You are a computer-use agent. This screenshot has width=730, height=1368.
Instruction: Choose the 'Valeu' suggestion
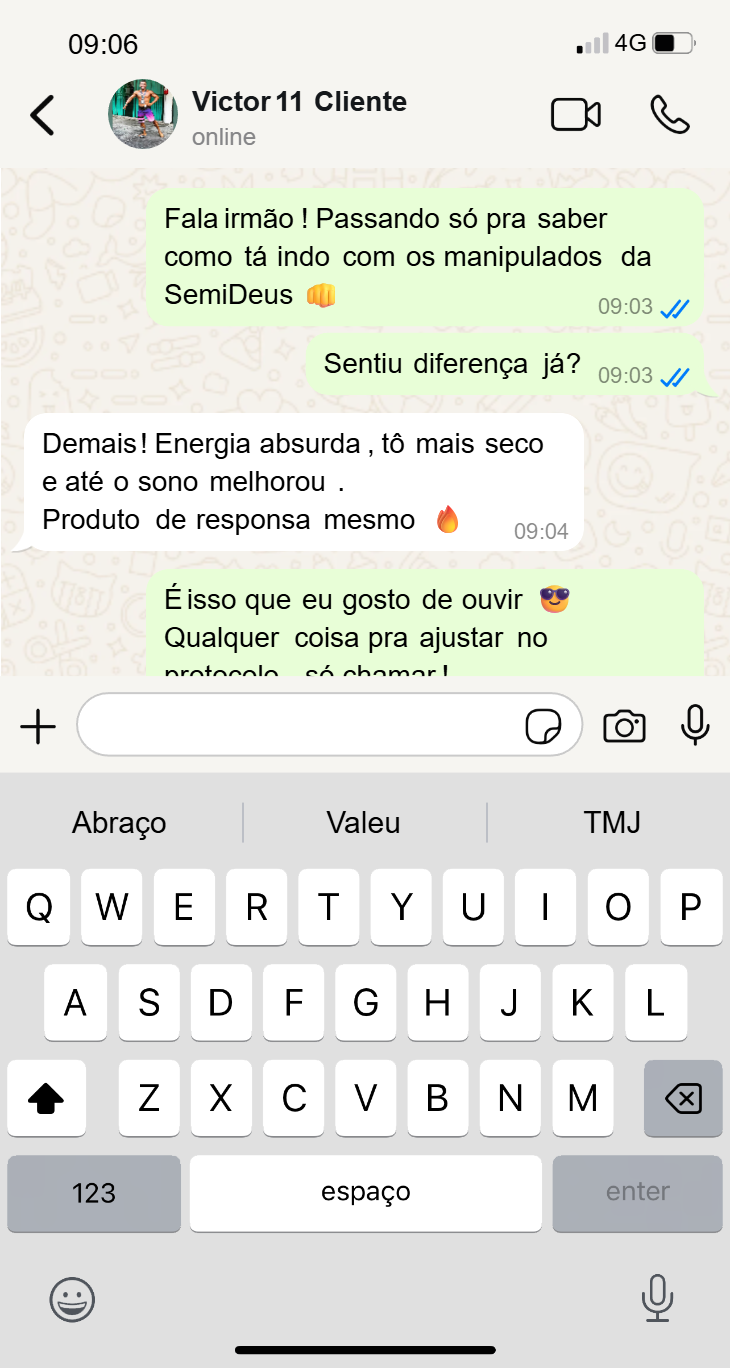pos(363,822)
